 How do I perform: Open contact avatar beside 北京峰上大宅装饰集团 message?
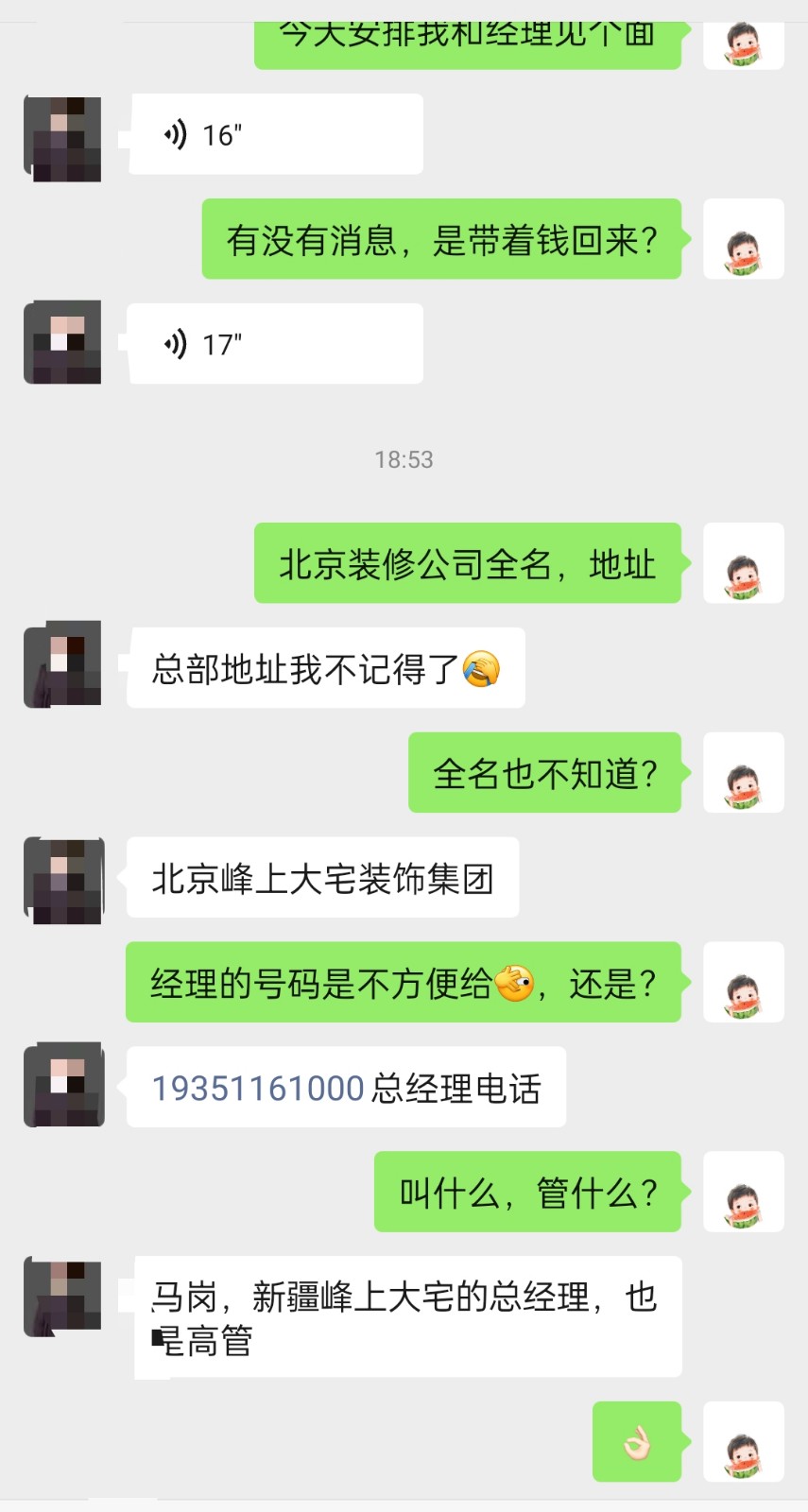click(x=63, y=880)
